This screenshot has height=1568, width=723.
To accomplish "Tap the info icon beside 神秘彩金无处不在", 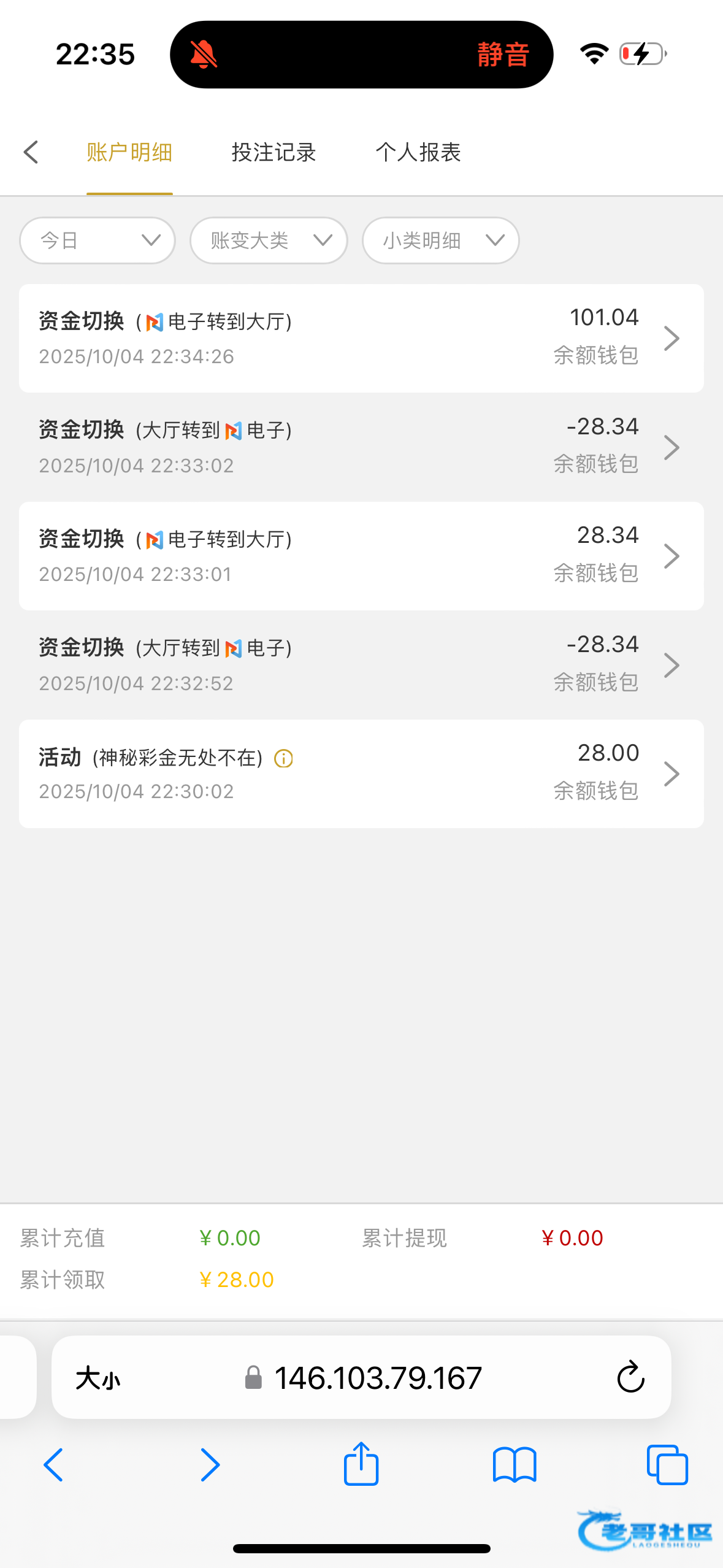I will tap(283, 759).
